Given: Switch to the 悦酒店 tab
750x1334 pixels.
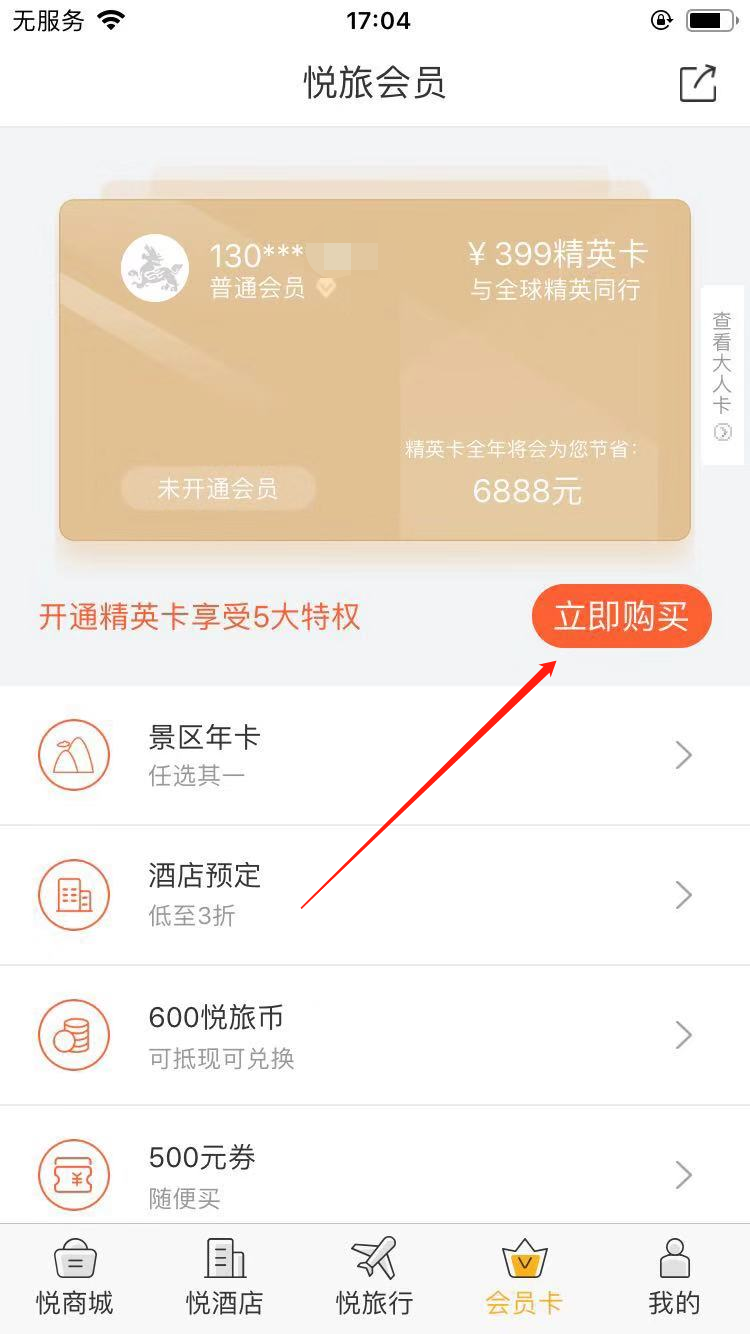Looking at the screenshot, I should pos(225,1278).
